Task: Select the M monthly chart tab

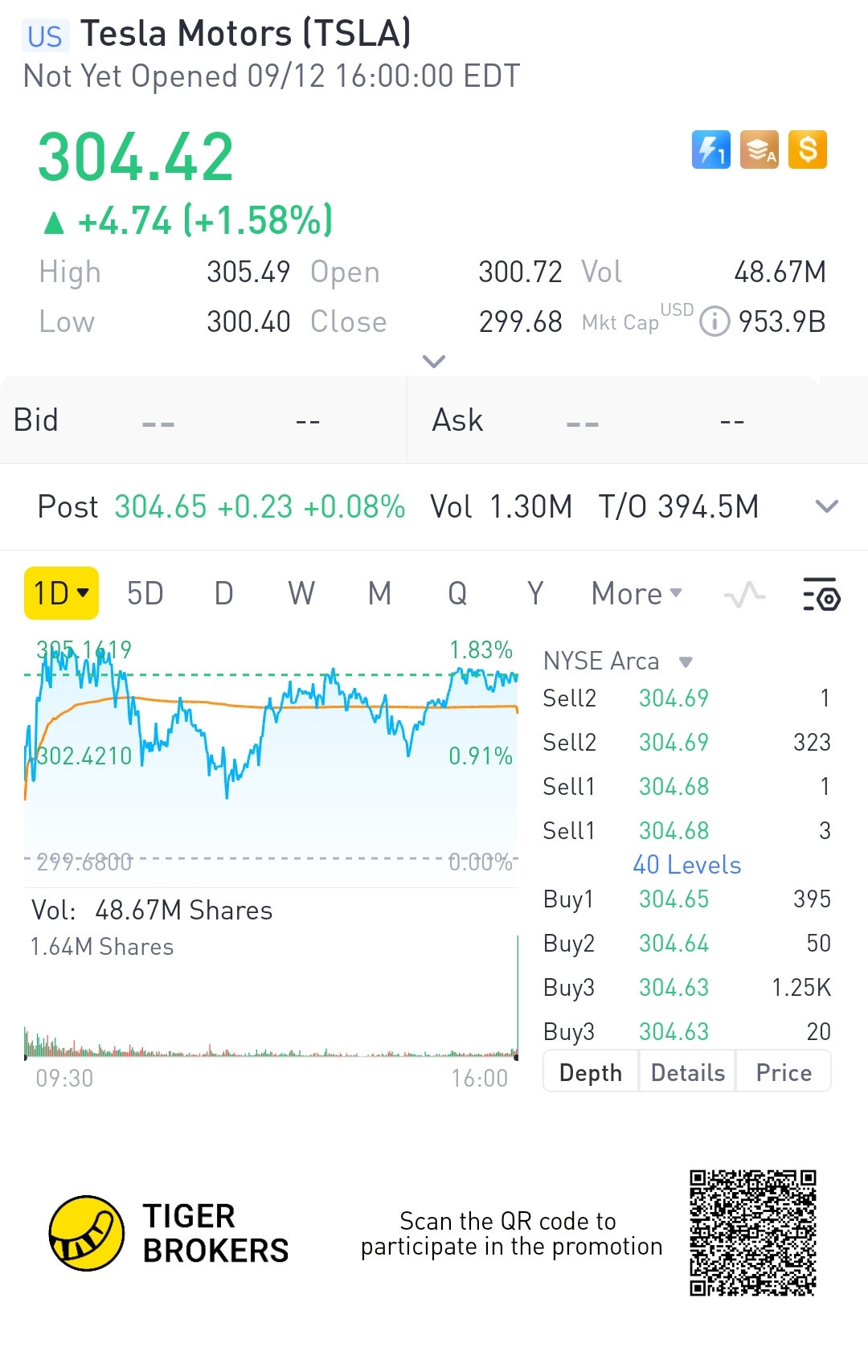Action: coord(379,593)
